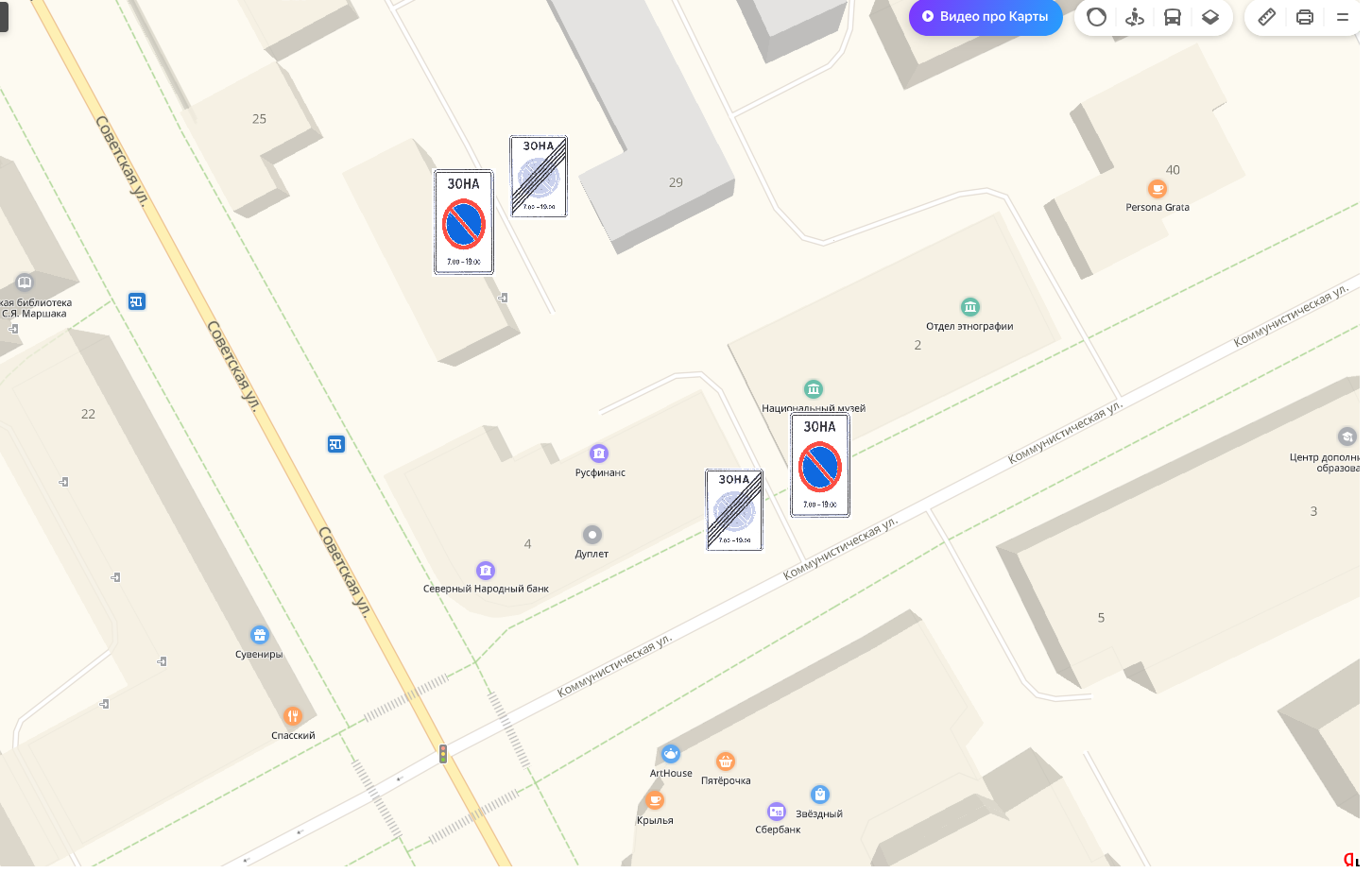Viewport: 1372px width, 873px height.
Task: Open the Видео про Карты button
Action: tap(986, 17)
